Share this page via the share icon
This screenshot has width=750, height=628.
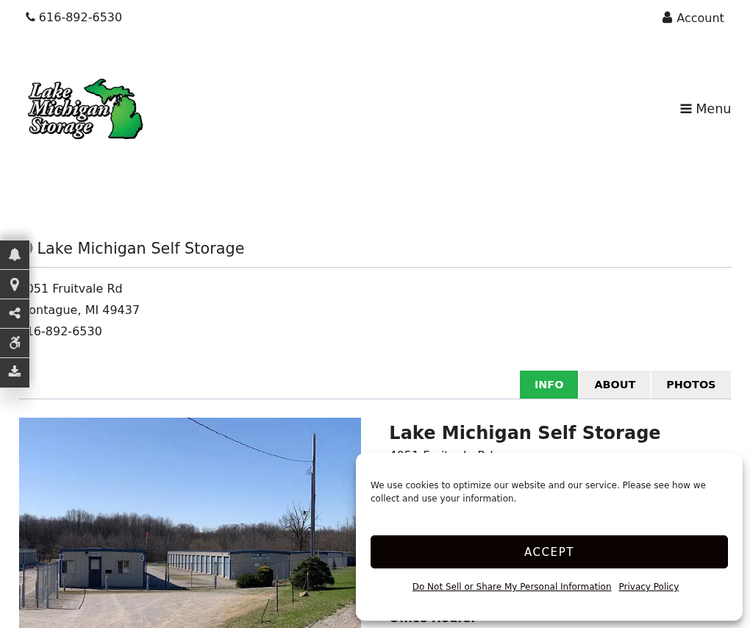click(x=14, y=313)
